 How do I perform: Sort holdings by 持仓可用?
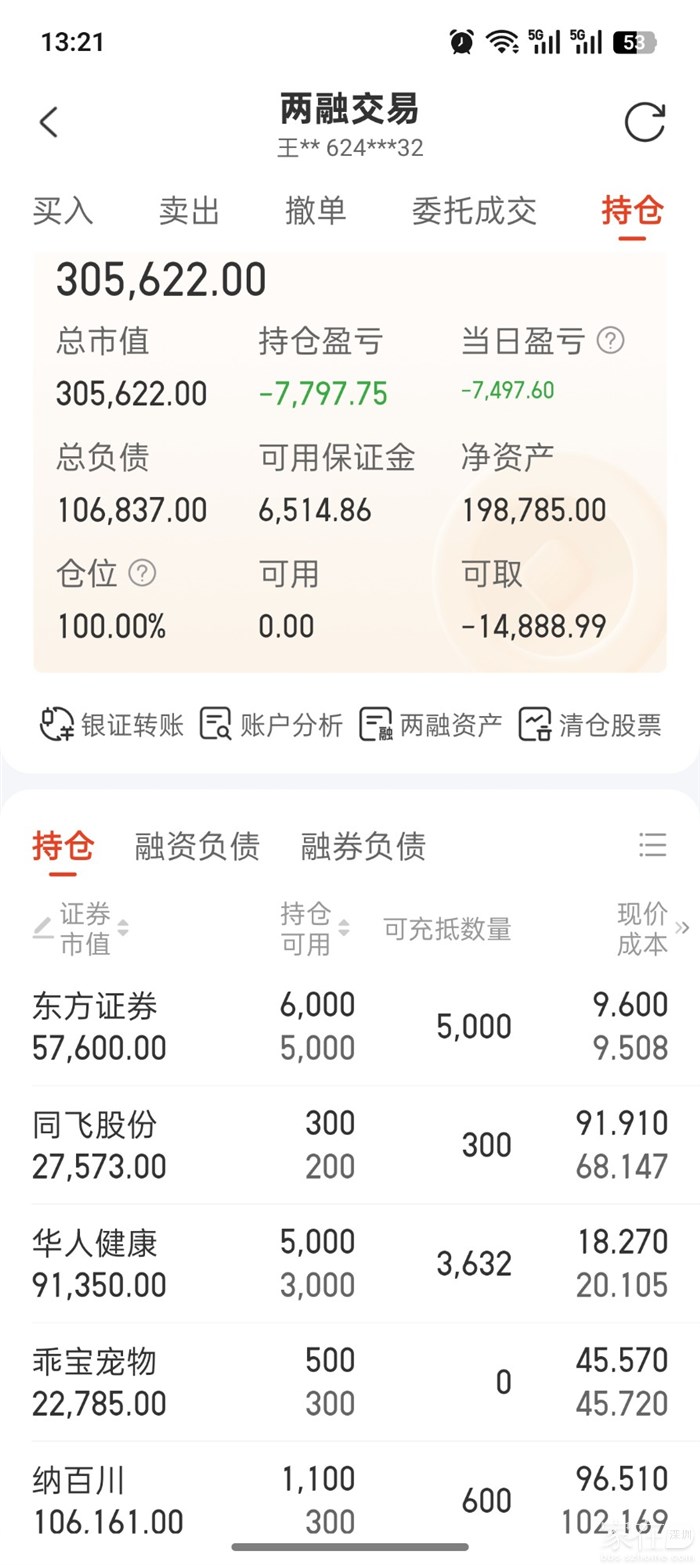pos(314,928)
